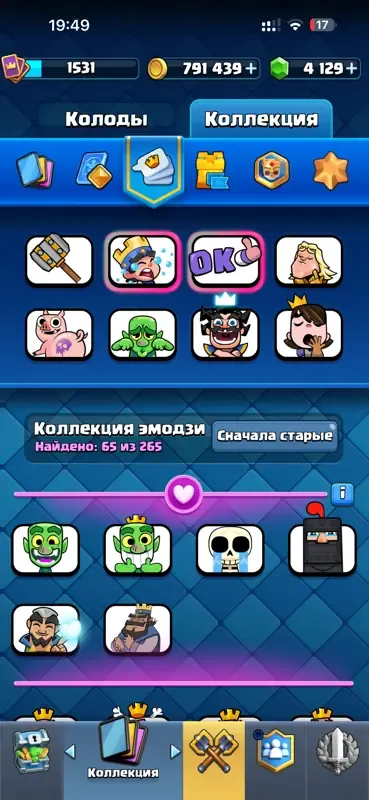
Task: Select the hammer emote in deck
Action: (x=59, y=260)
